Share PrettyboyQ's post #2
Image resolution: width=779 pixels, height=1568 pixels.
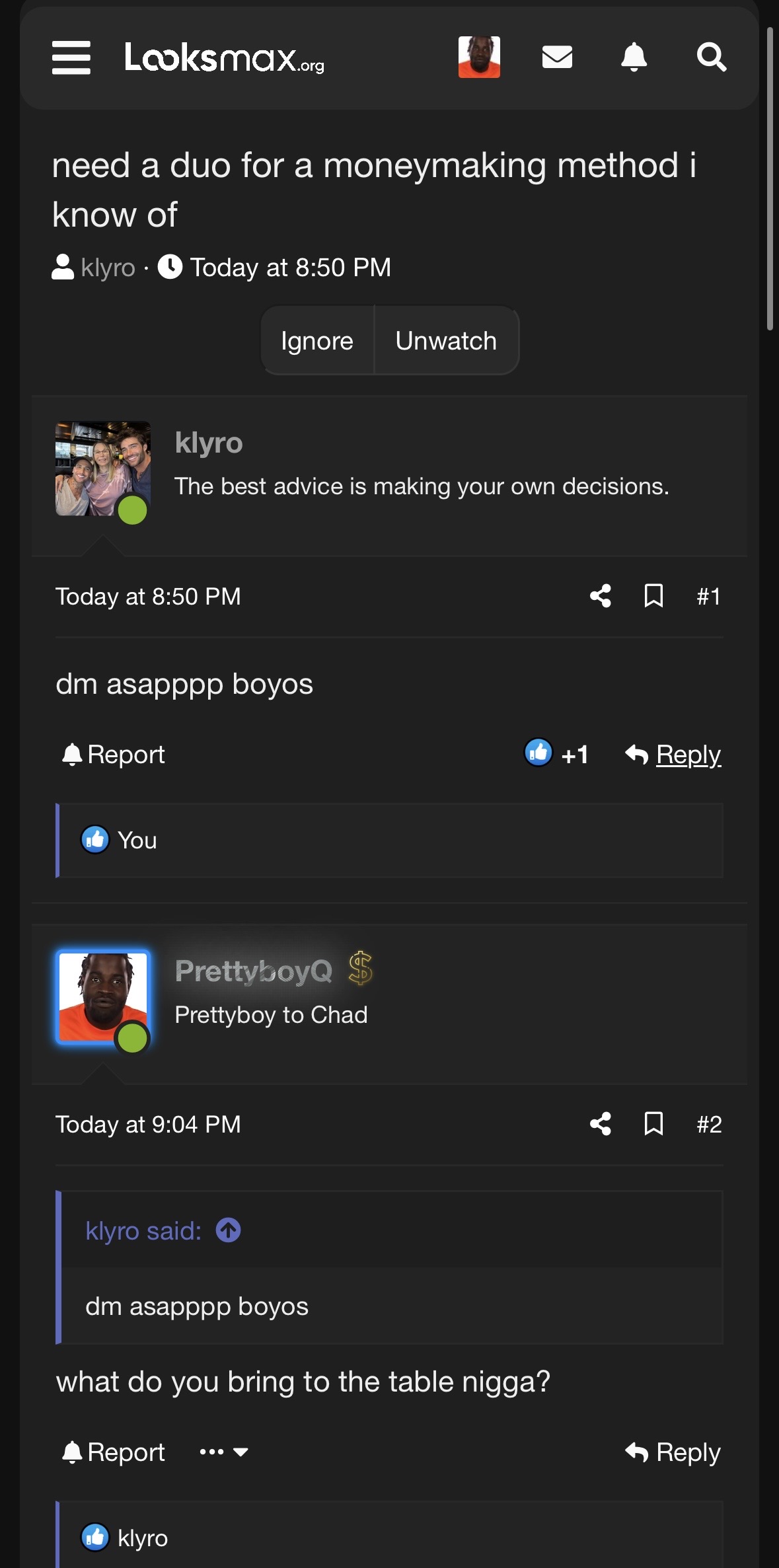pyautogui.click(x=600, y=1124)
